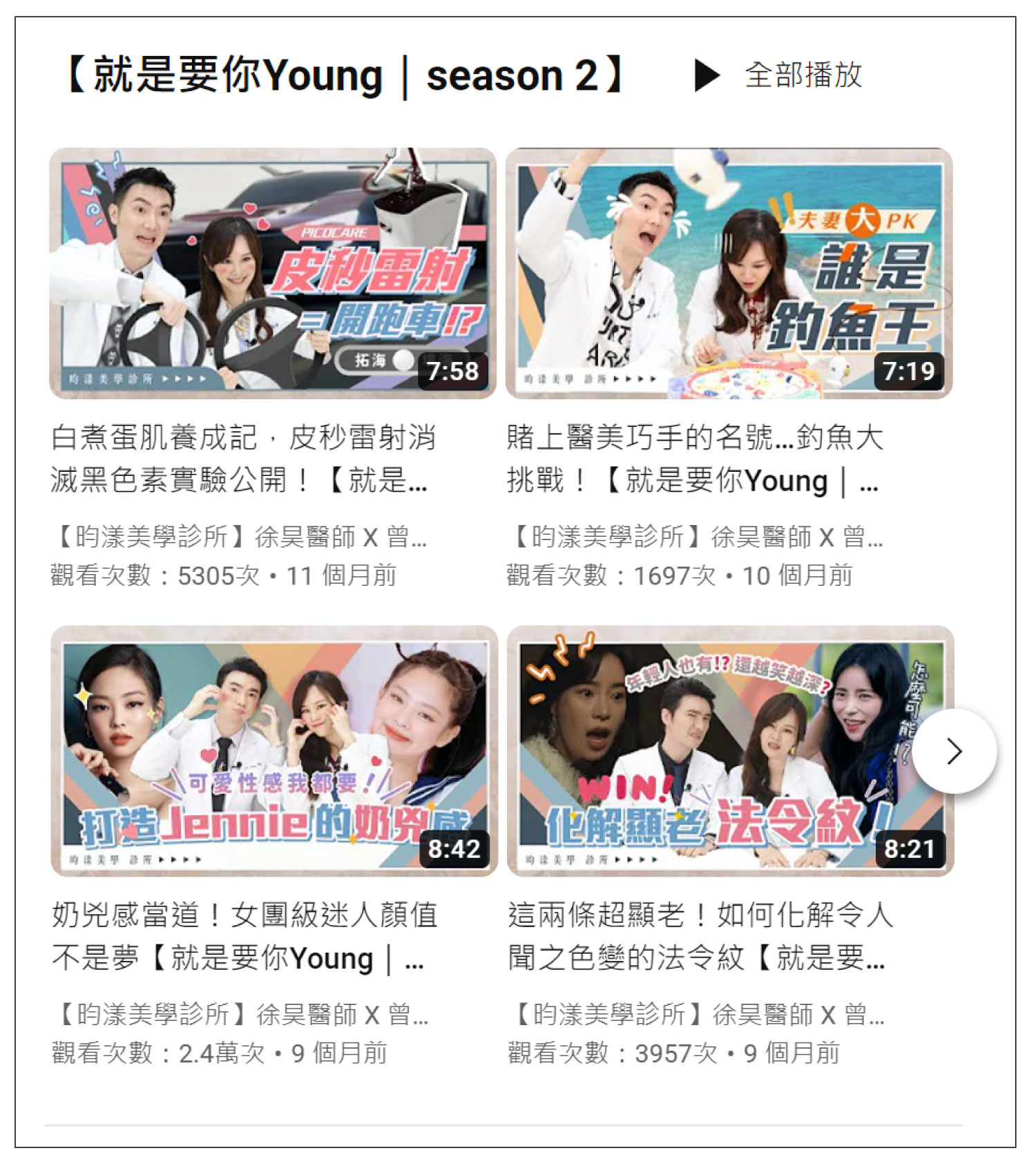Open the title 白煮蛋肌養成記
1036x1164 pixels.
point(243,458)
